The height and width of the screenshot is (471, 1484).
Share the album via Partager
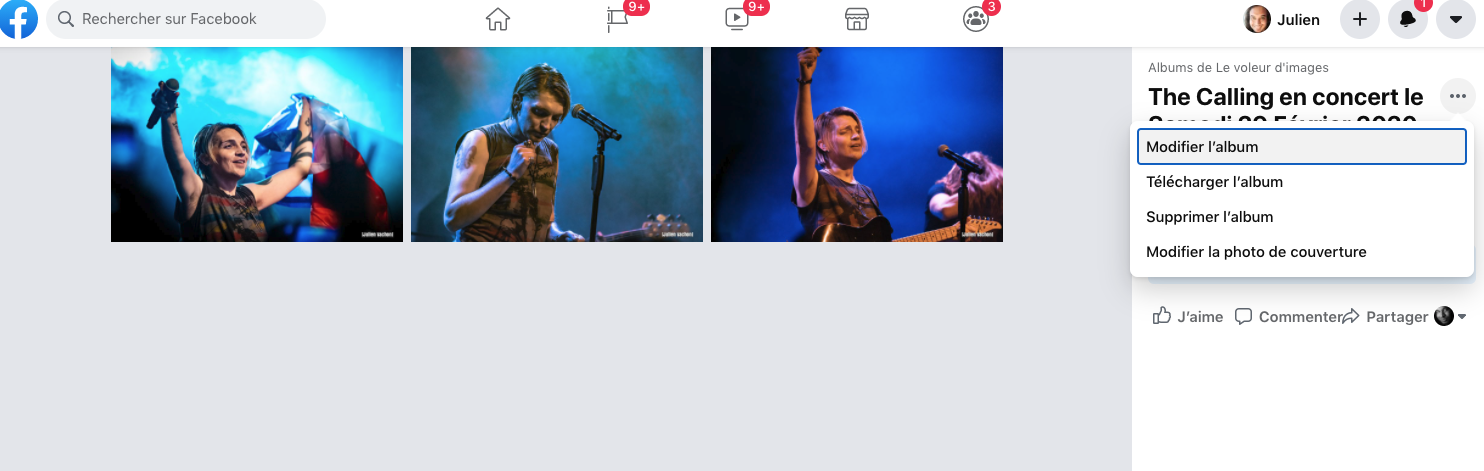1386,316
